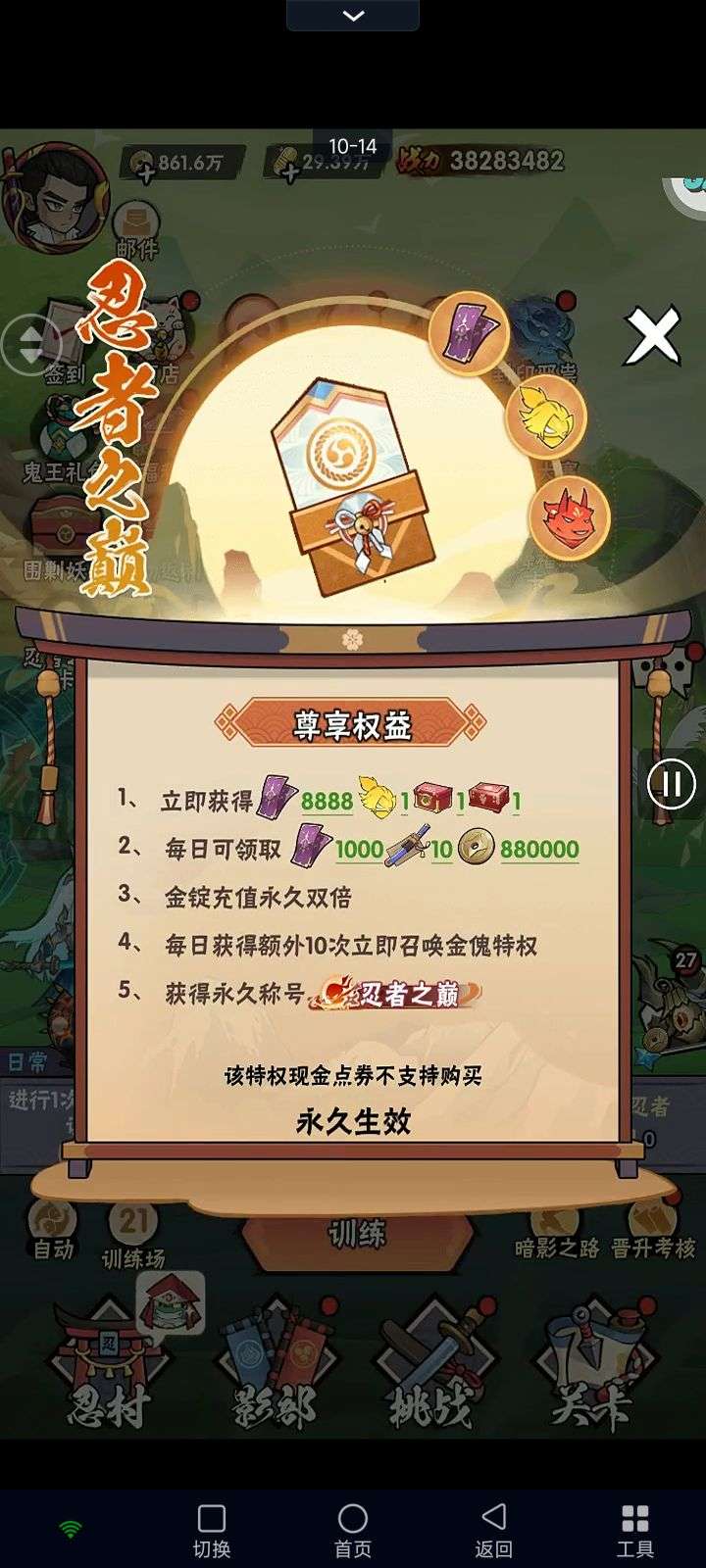706x1568 pixels.
Task: Tap the 返回 back button
Action: click(493, 1531)
